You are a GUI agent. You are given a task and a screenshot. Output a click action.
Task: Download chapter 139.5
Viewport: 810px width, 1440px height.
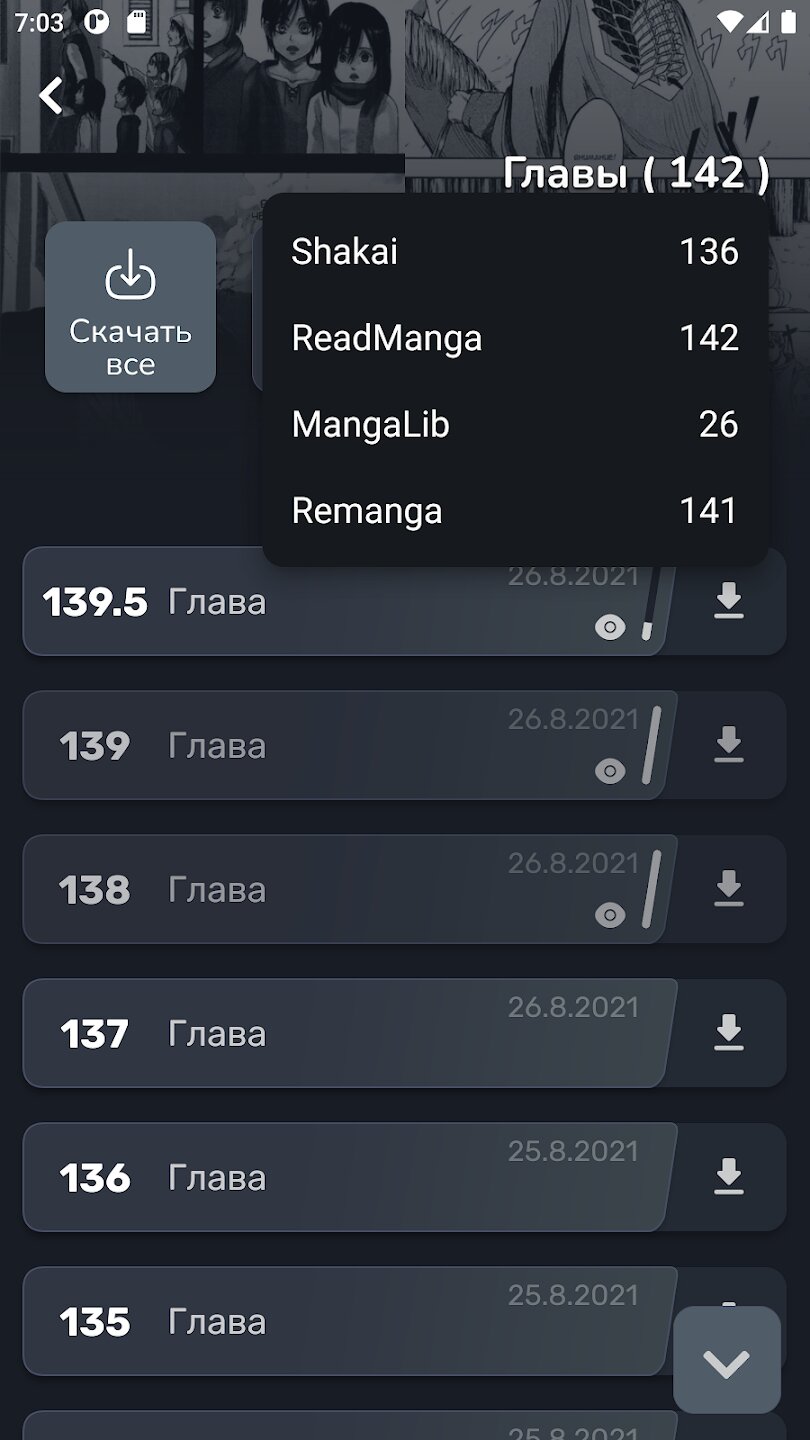pos(729,601)
